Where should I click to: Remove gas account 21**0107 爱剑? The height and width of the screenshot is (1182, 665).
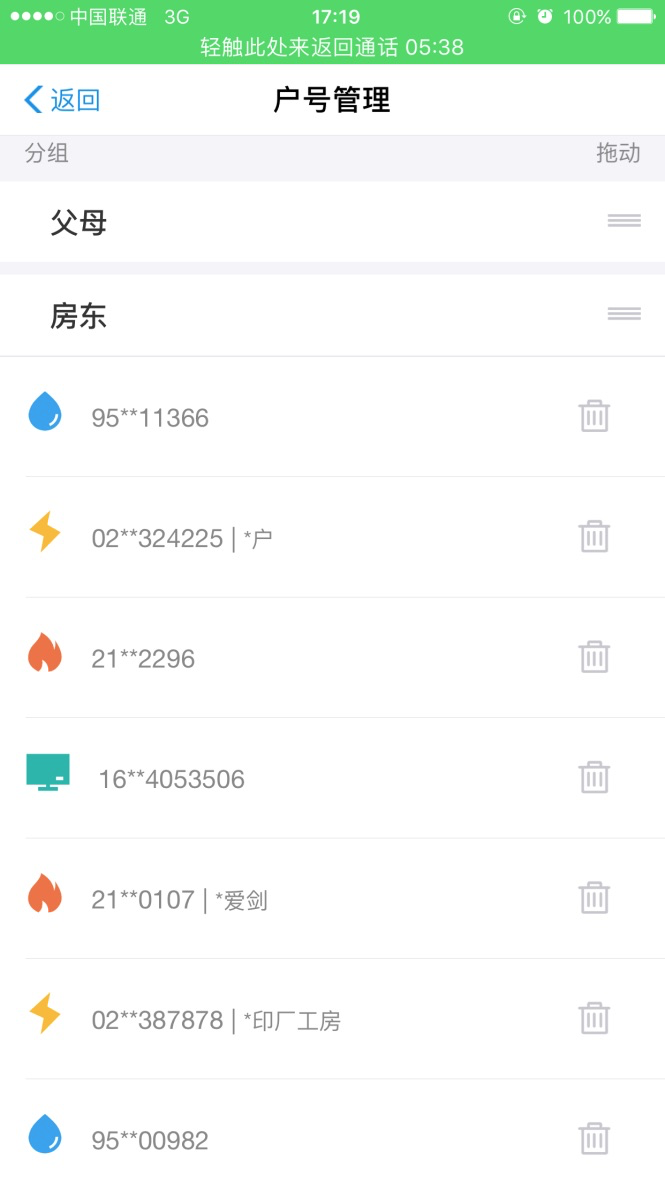(x=594, y=898)
